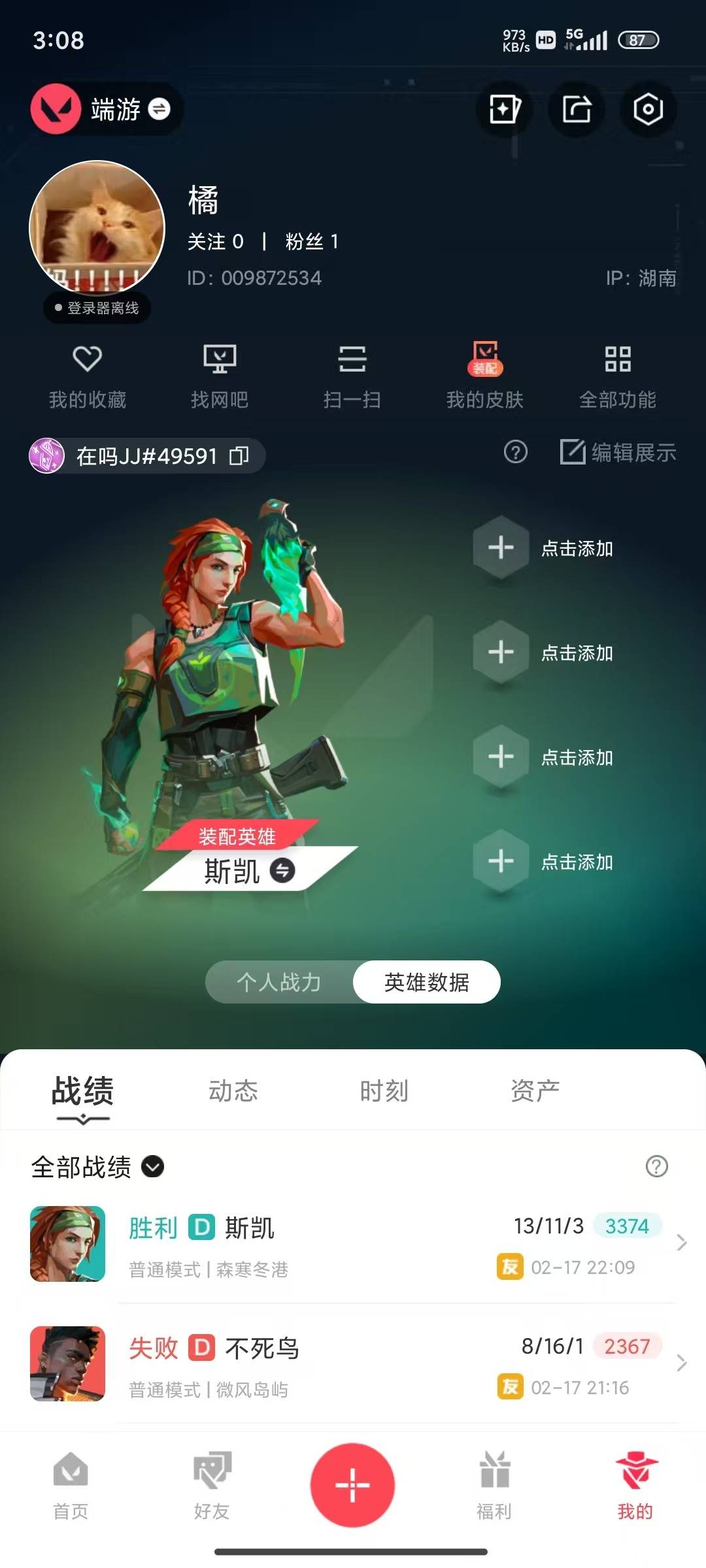Tap the share icon in top bar
The height and width of the screenshot is (1568, 706).
point(575,110)
